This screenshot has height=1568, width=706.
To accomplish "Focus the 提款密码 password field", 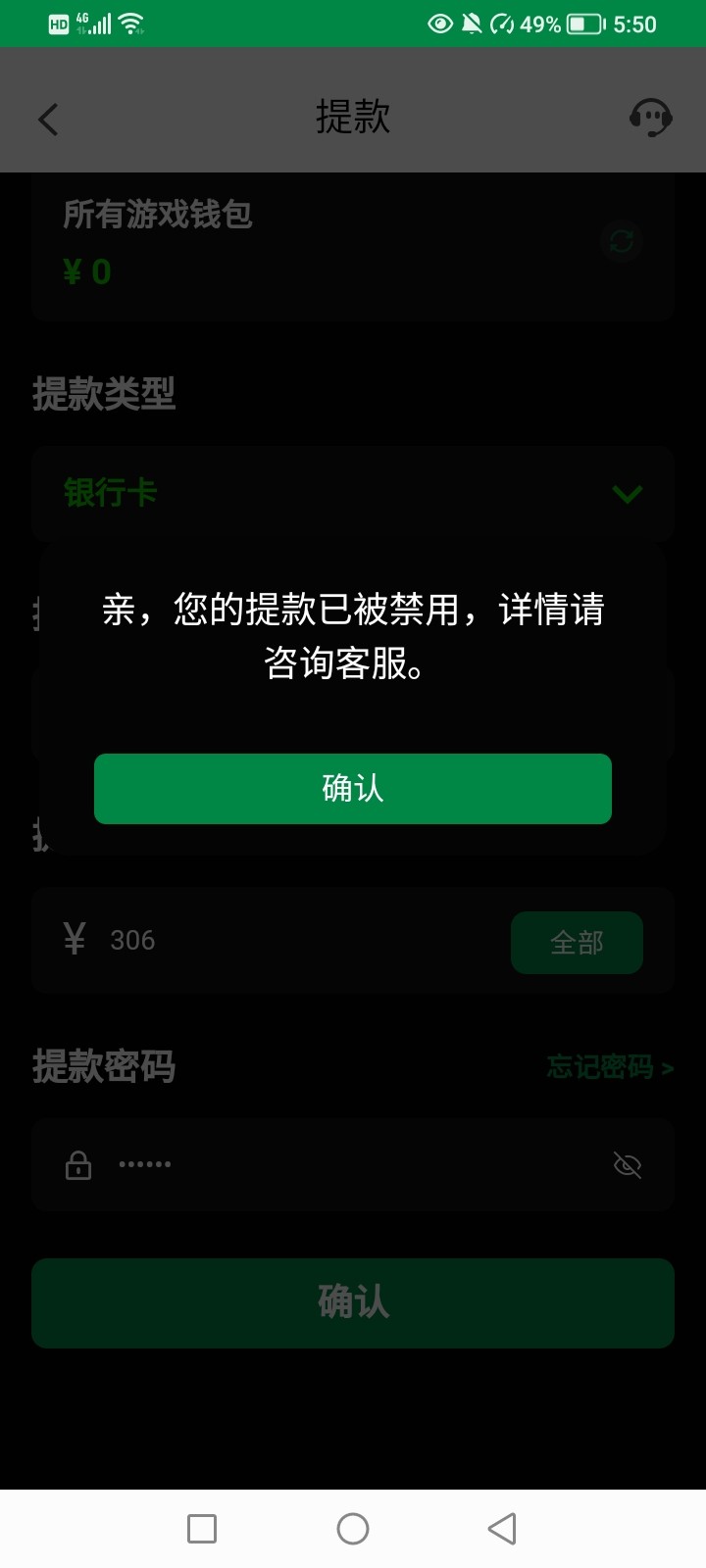I will click(333, 1165).
